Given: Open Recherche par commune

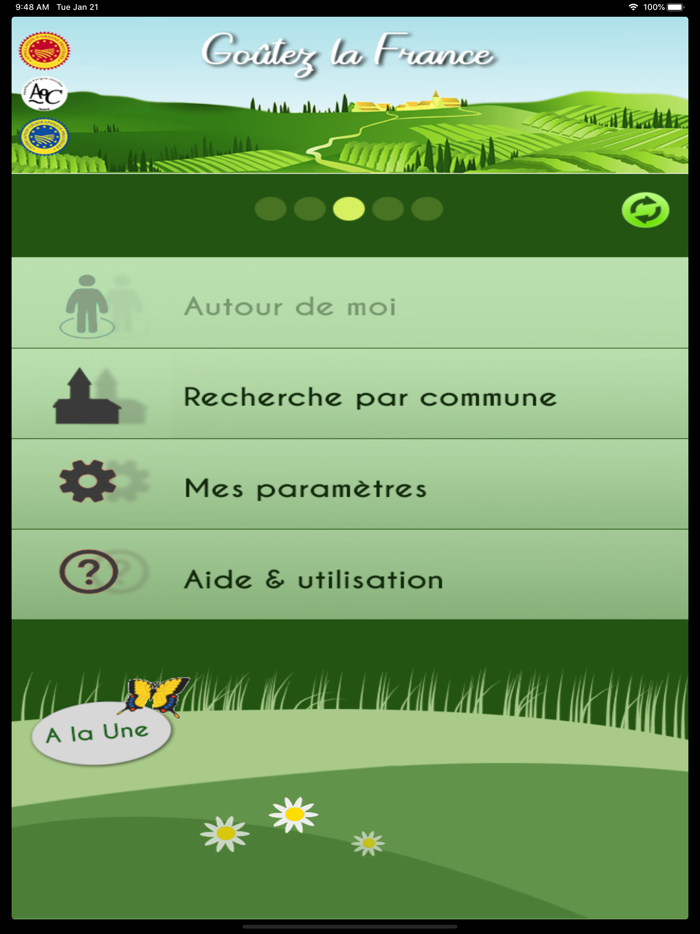Looking at the screenshot, I should 349,395.
